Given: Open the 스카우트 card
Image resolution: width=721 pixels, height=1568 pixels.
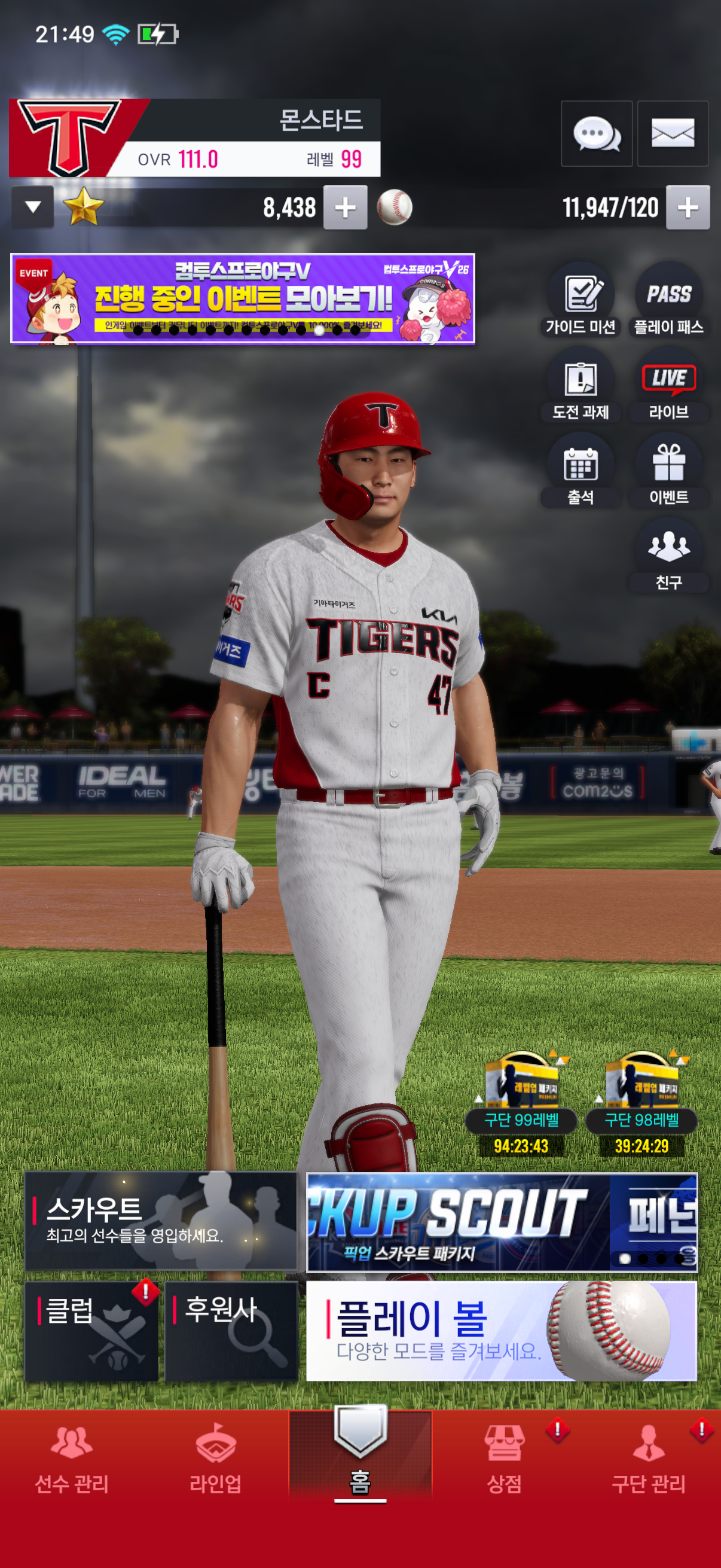Looking at the screenshot, I should click(161, 1221).
